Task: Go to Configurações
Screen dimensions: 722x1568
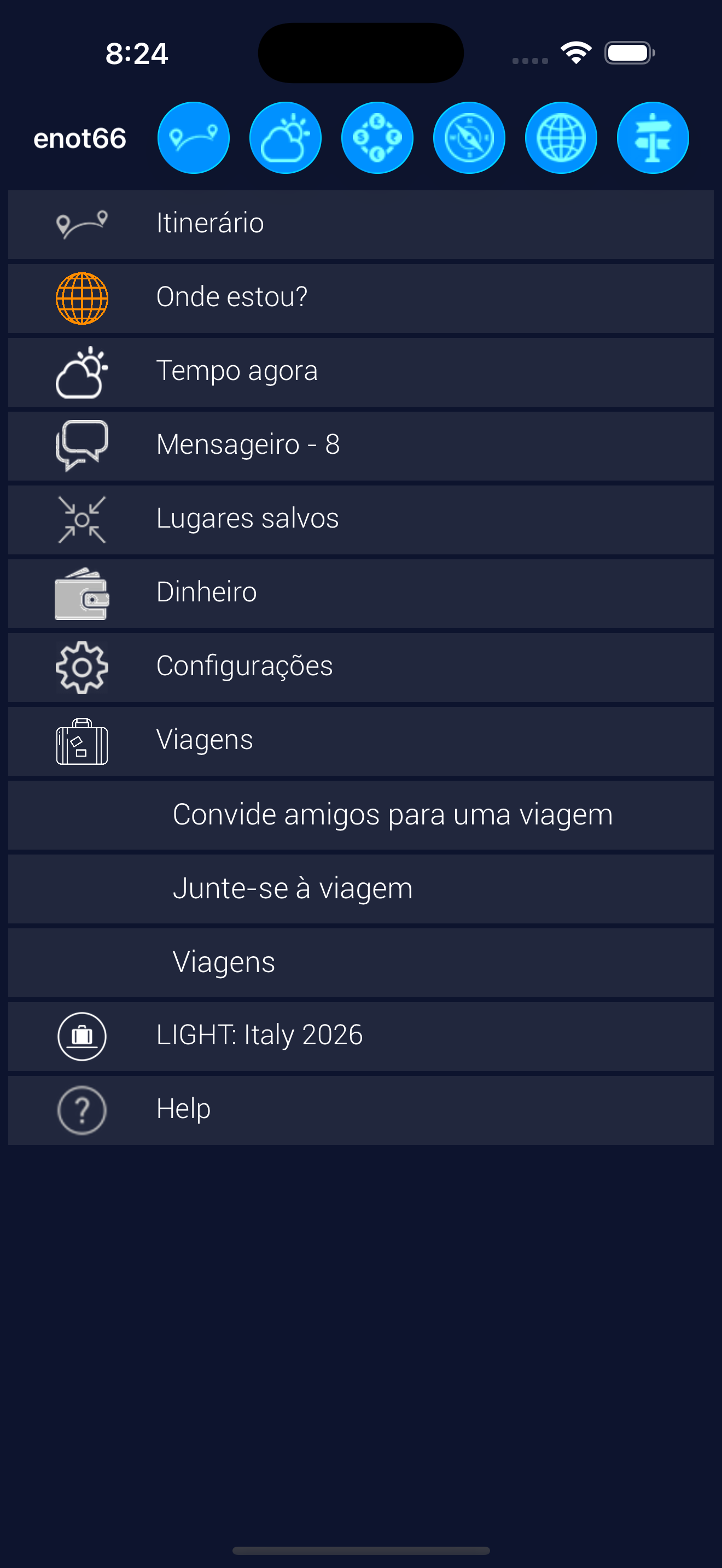Action: click(360, 666)
